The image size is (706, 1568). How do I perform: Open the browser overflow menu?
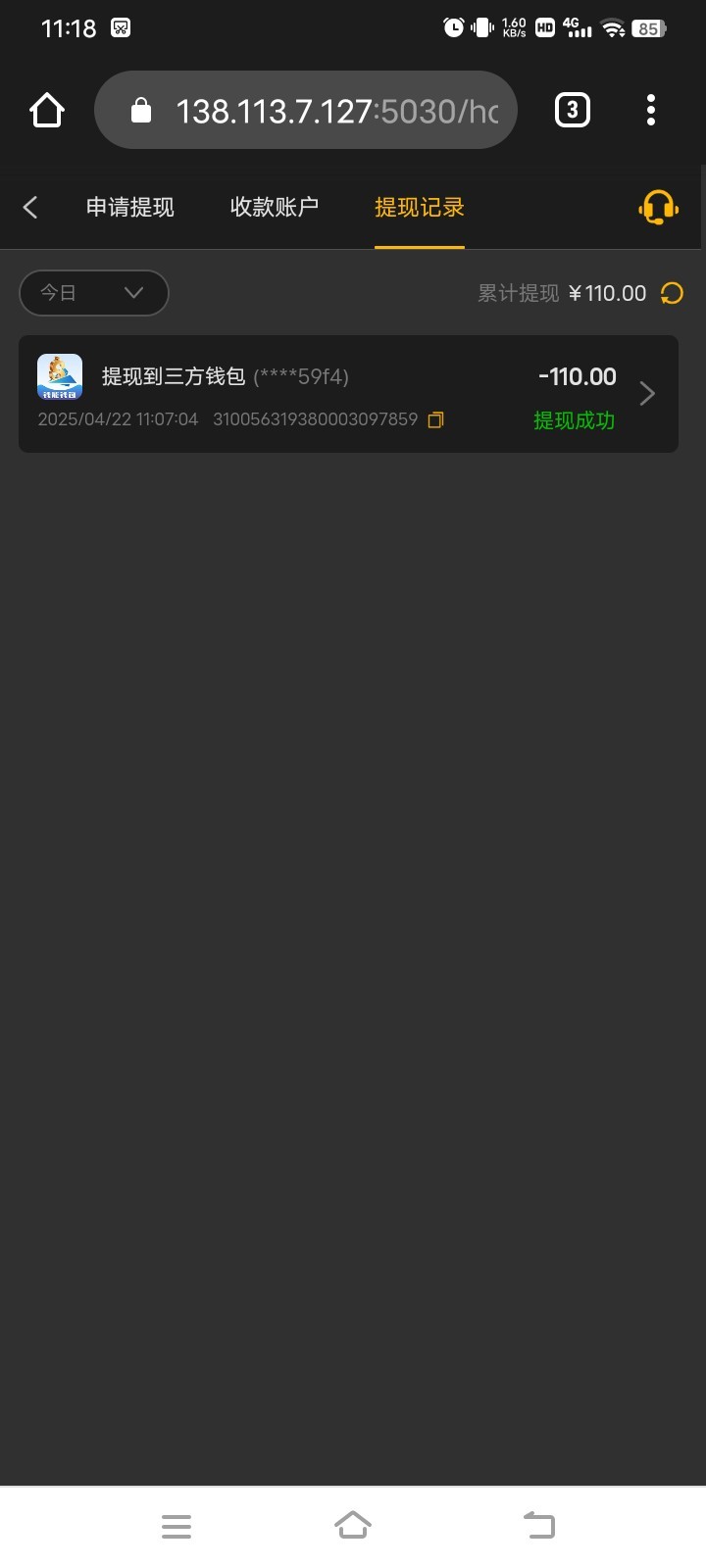pos(651,111)
